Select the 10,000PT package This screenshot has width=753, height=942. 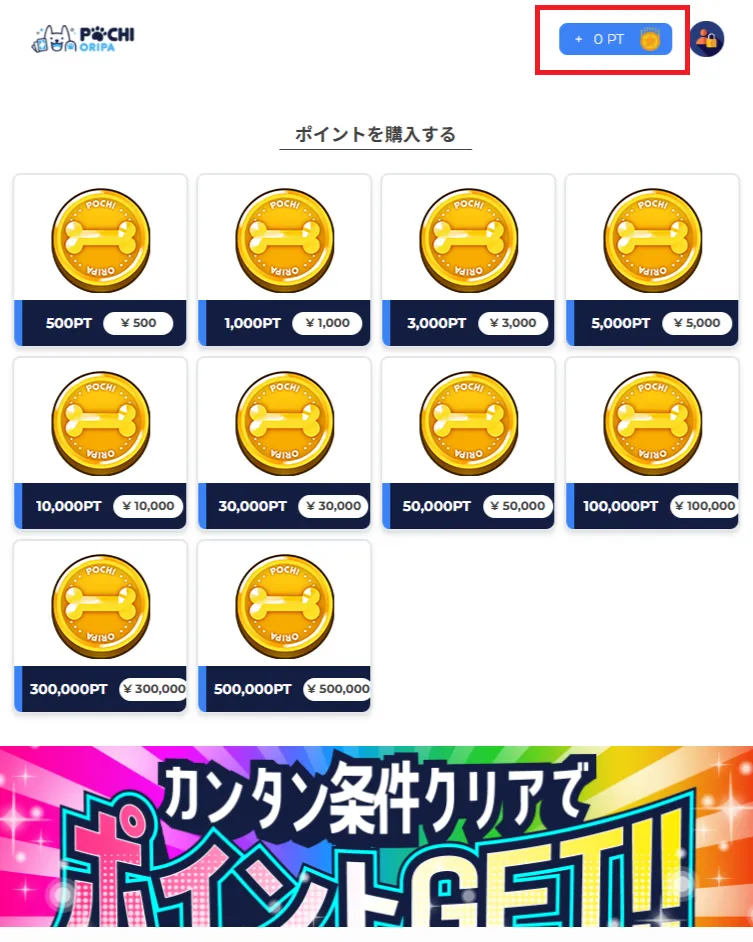[x=100, y=444]
